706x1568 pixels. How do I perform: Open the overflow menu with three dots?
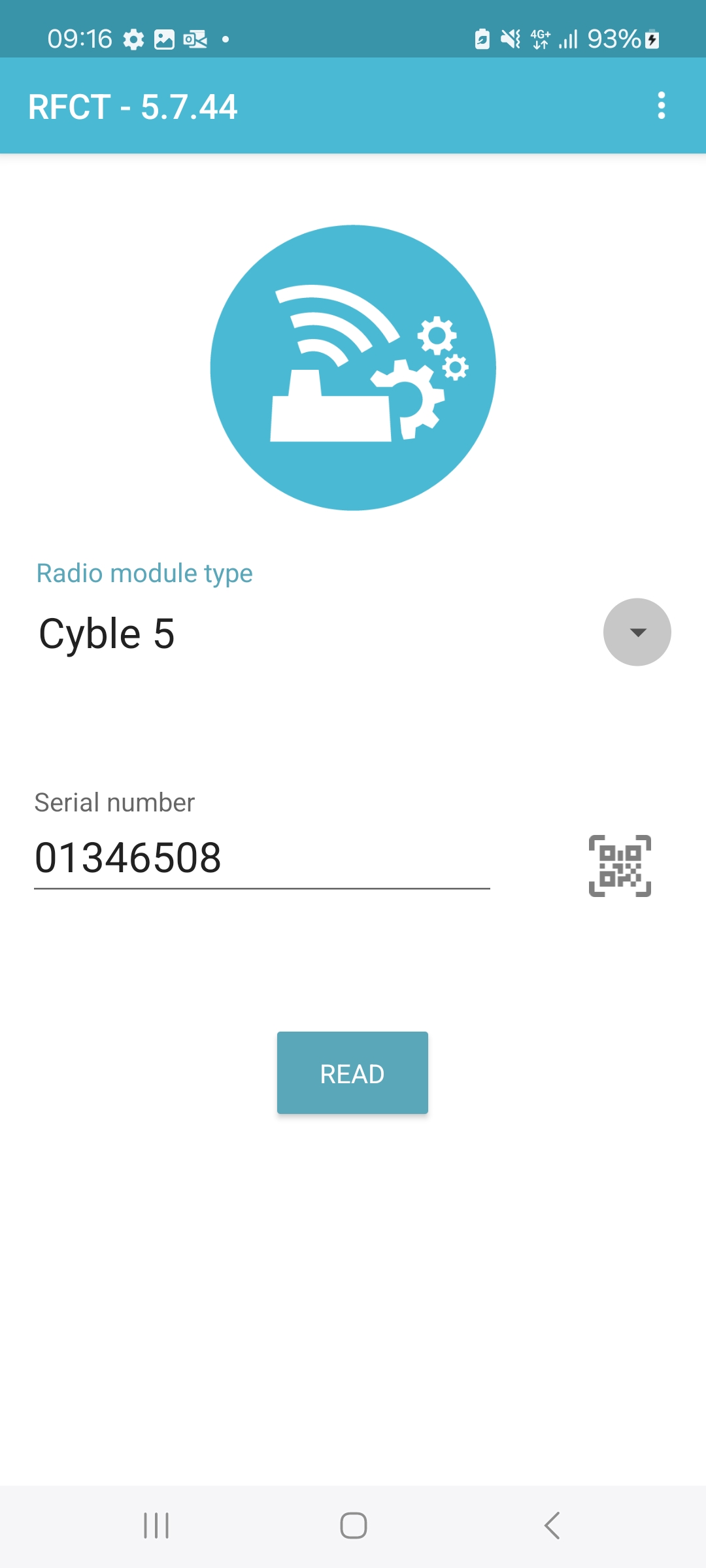pos(662,106)
